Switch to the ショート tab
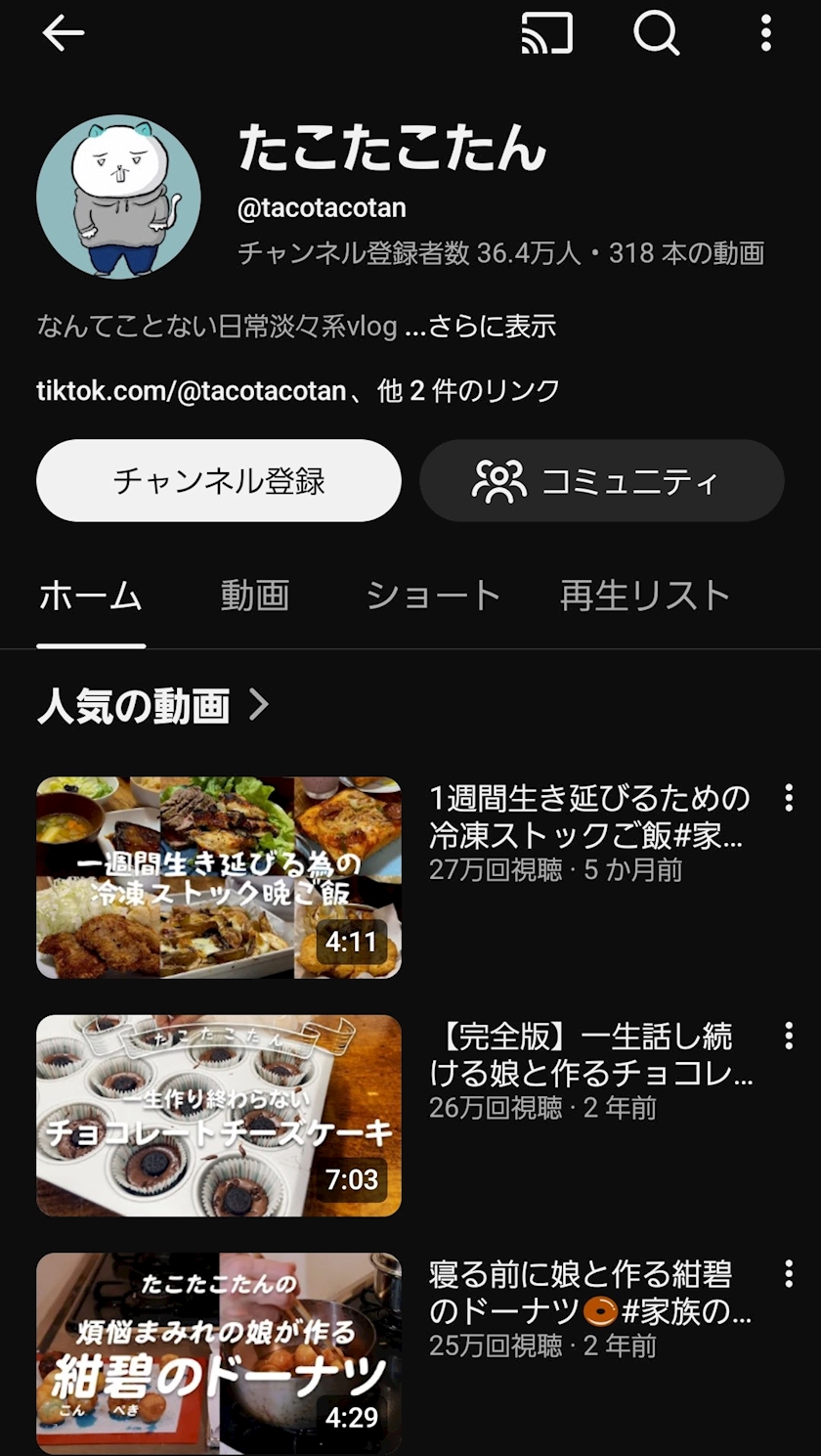Image resolution: width=821 pixels, height=1456 pixels. click(x=433, y=596)
